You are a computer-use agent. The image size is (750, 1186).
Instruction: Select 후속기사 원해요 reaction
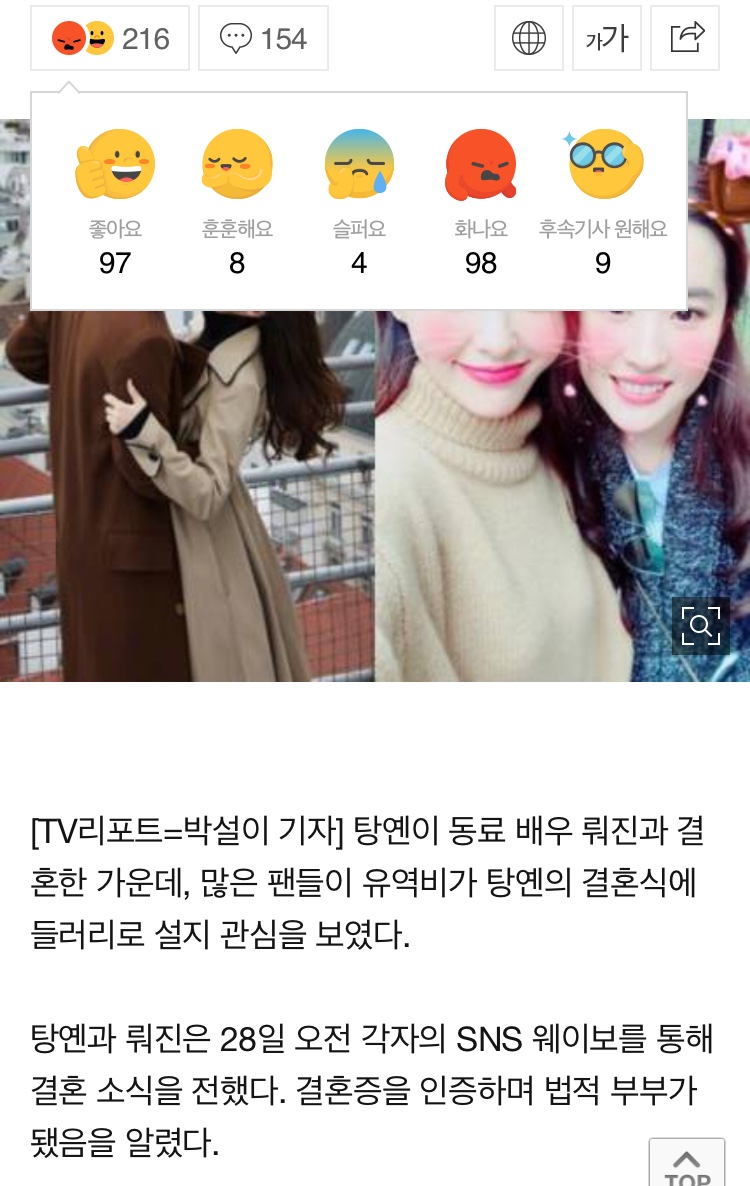[603, 166]
